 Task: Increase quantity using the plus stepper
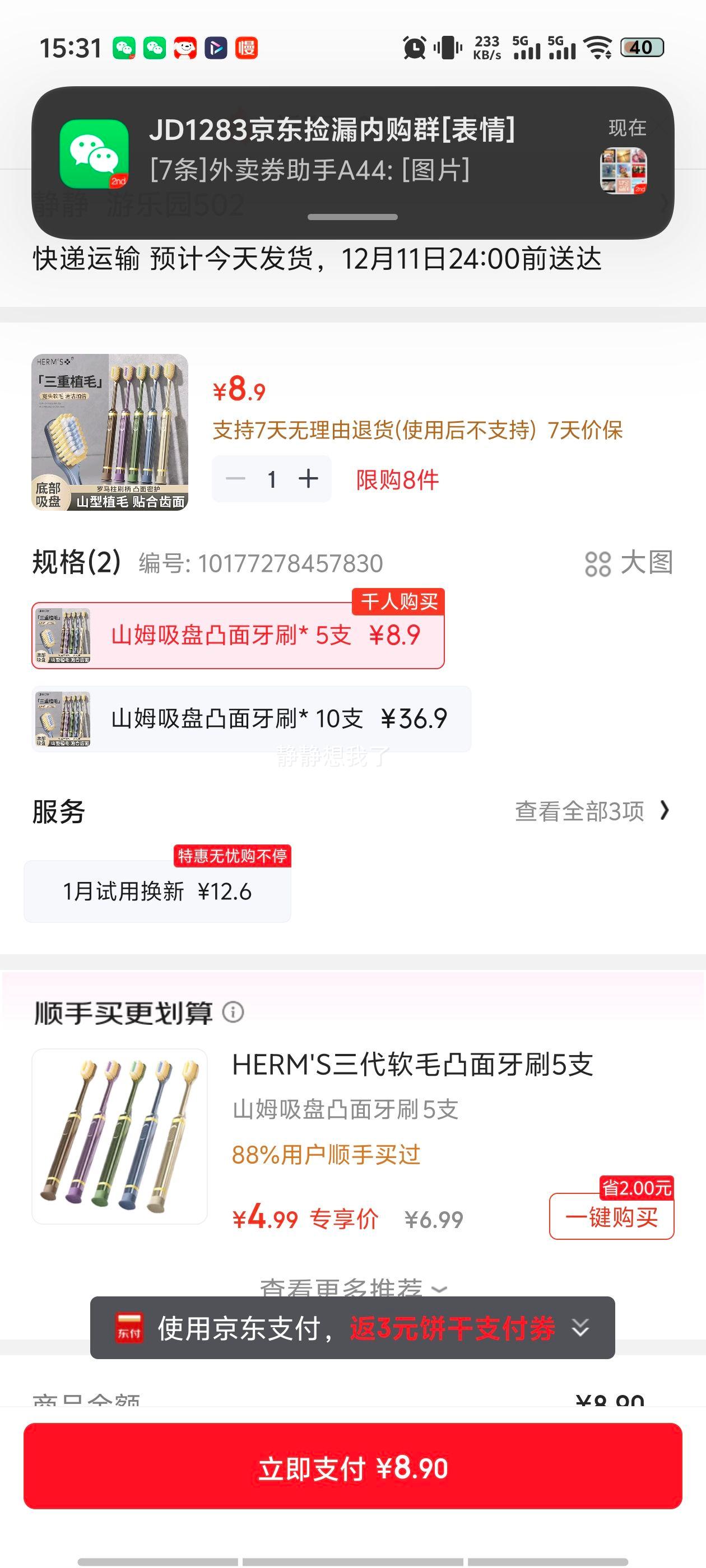tap(308, 479)
